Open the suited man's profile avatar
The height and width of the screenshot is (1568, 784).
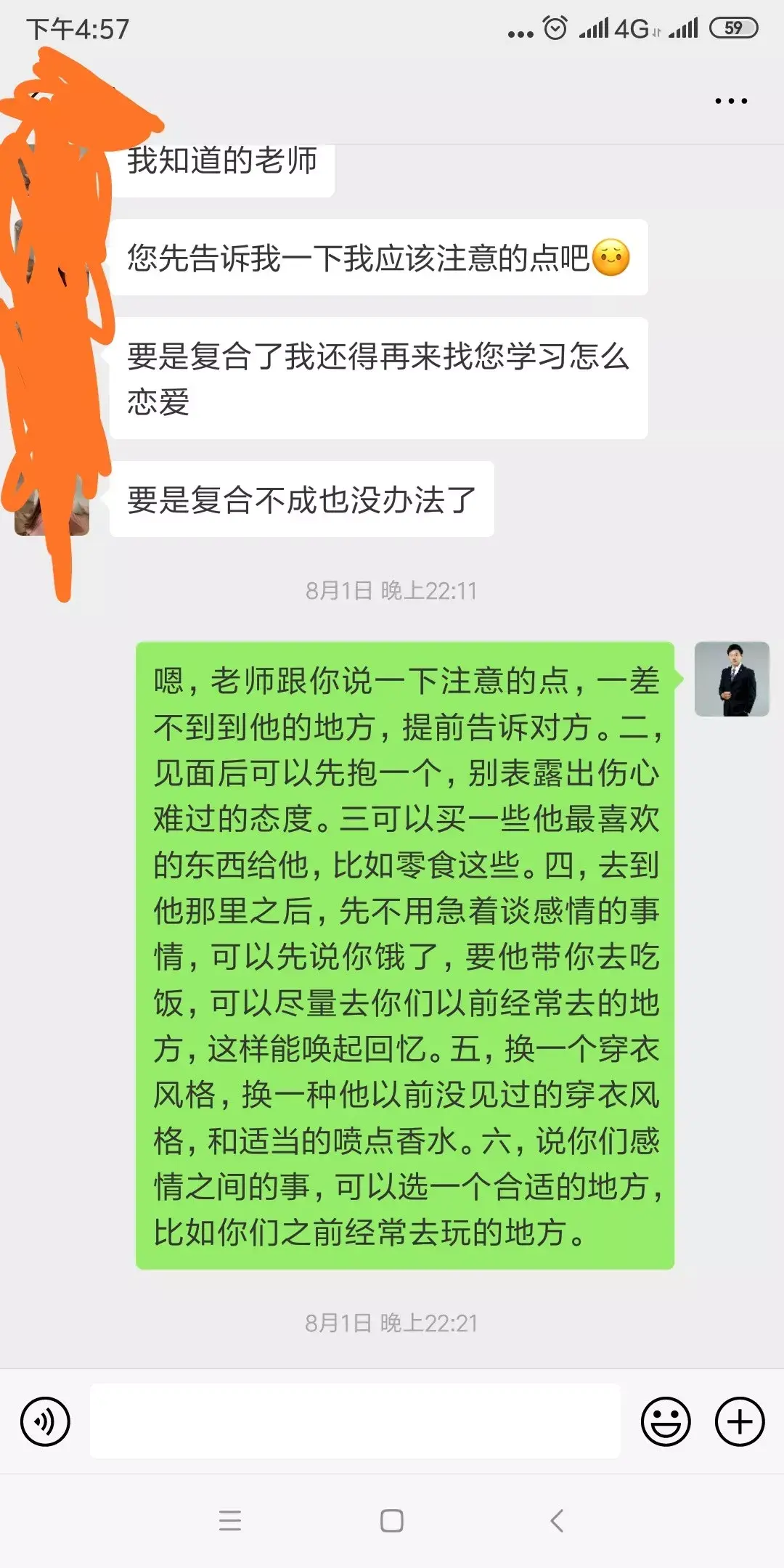point(732,679)
